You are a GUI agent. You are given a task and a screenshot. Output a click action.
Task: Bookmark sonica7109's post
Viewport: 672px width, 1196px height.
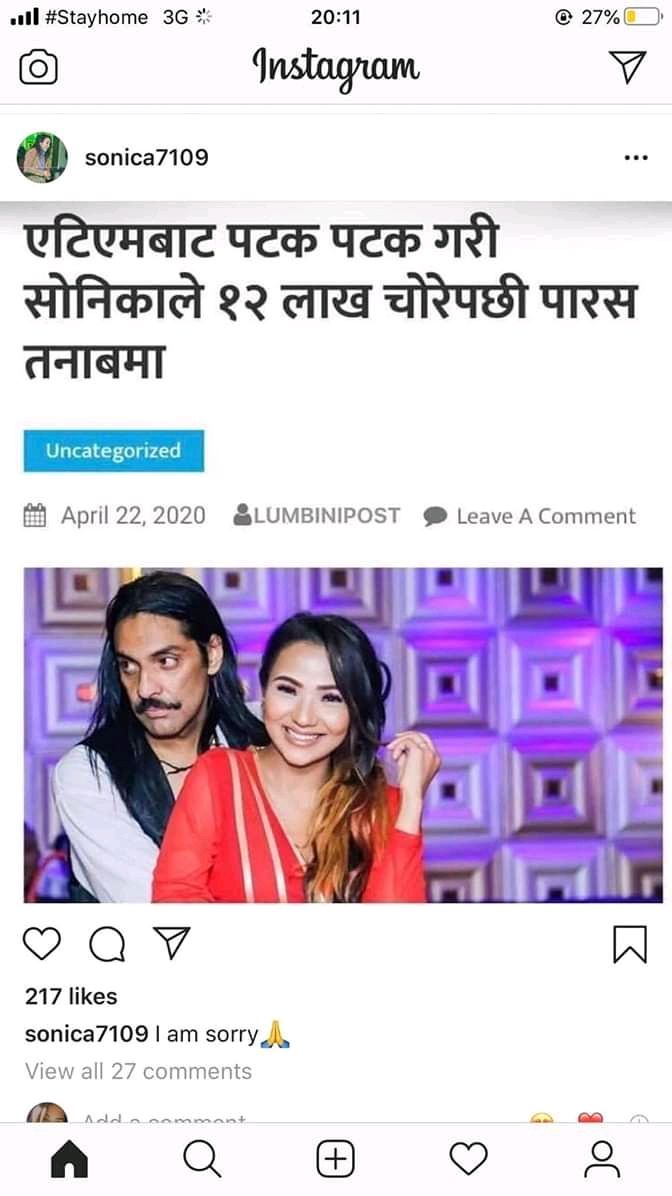(629, 943)
